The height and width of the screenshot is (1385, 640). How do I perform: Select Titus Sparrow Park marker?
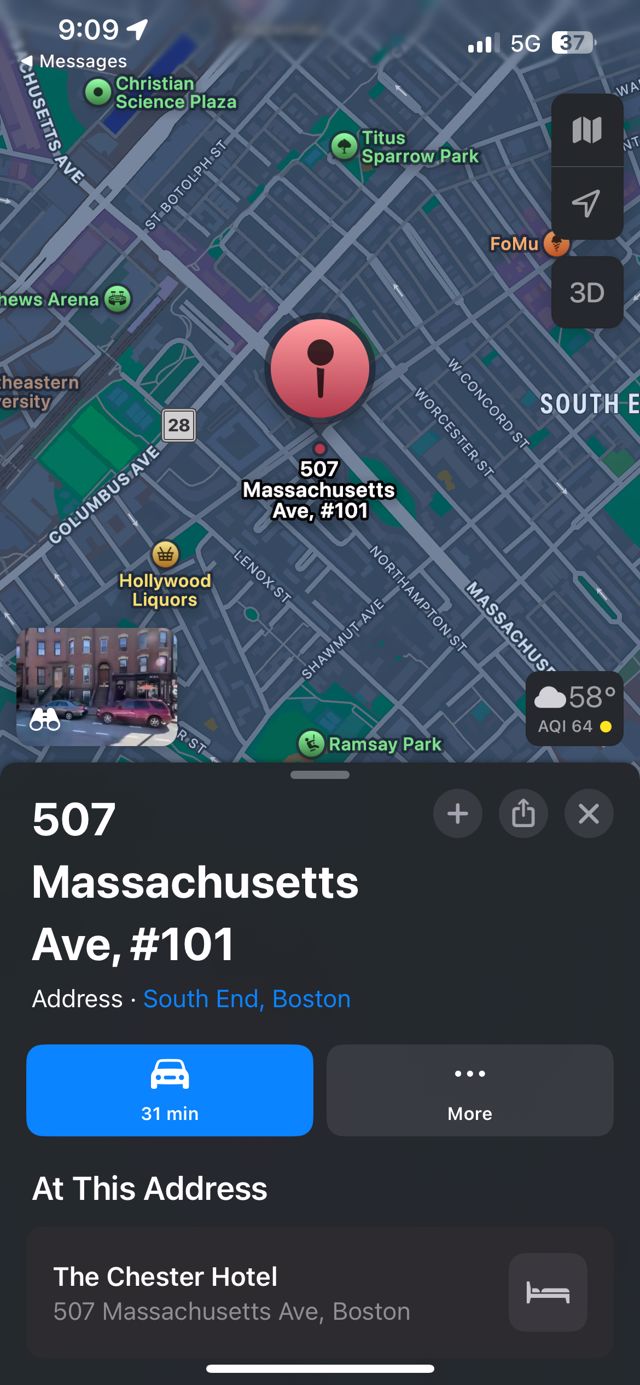click(x=345, y=146)
